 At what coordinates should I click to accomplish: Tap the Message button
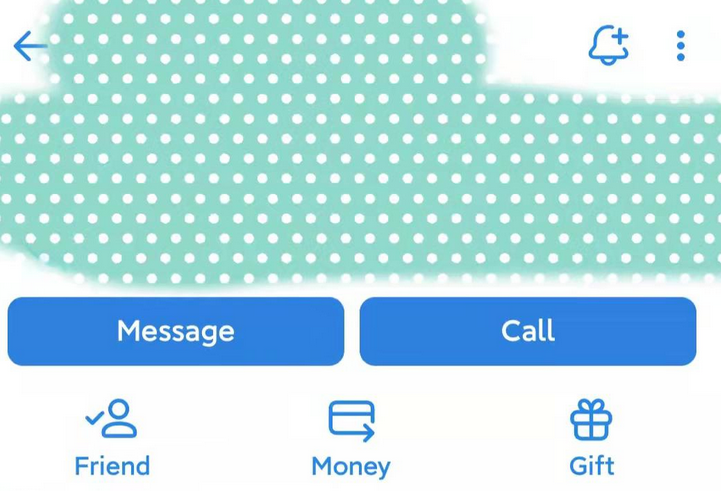[x=176, y=331]
